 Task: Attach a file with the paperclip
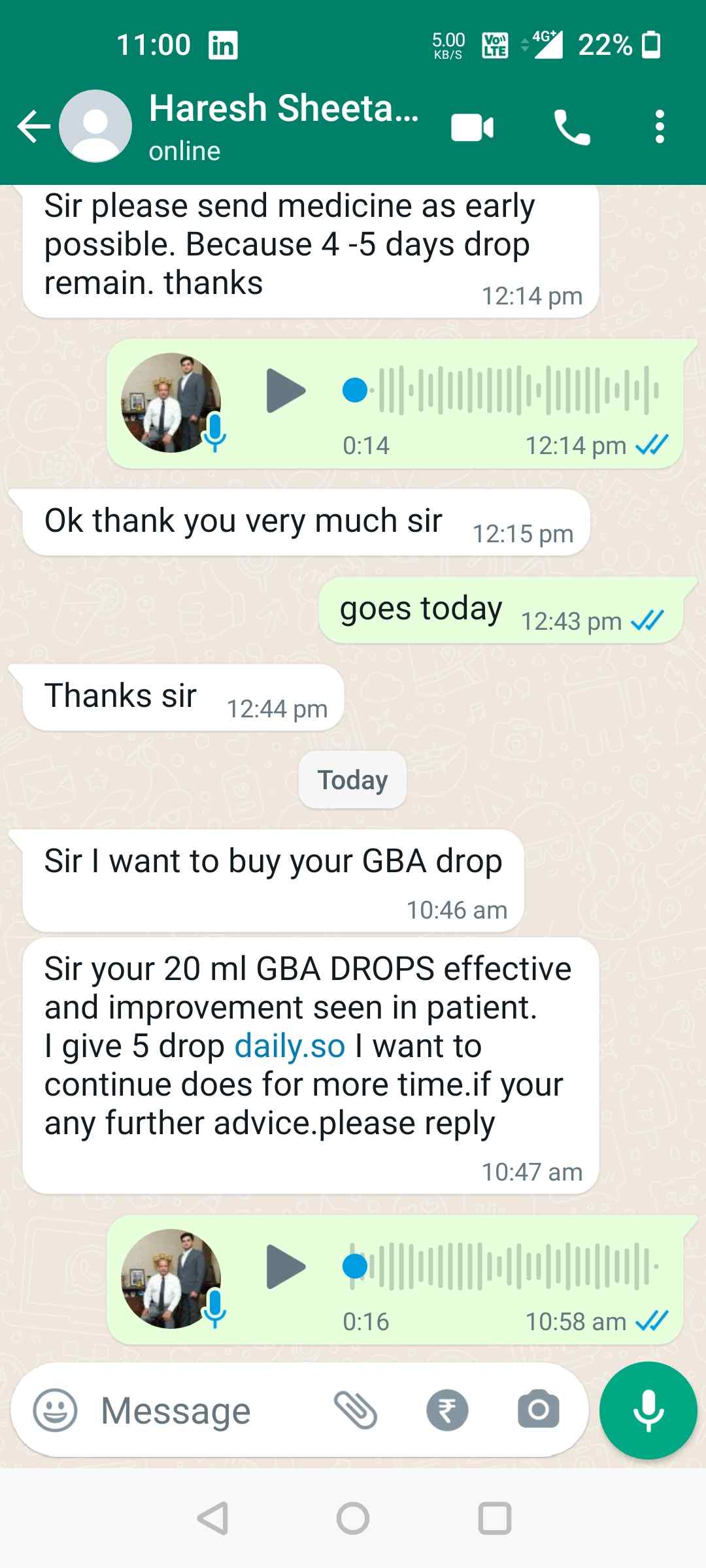pos(356,1410)
